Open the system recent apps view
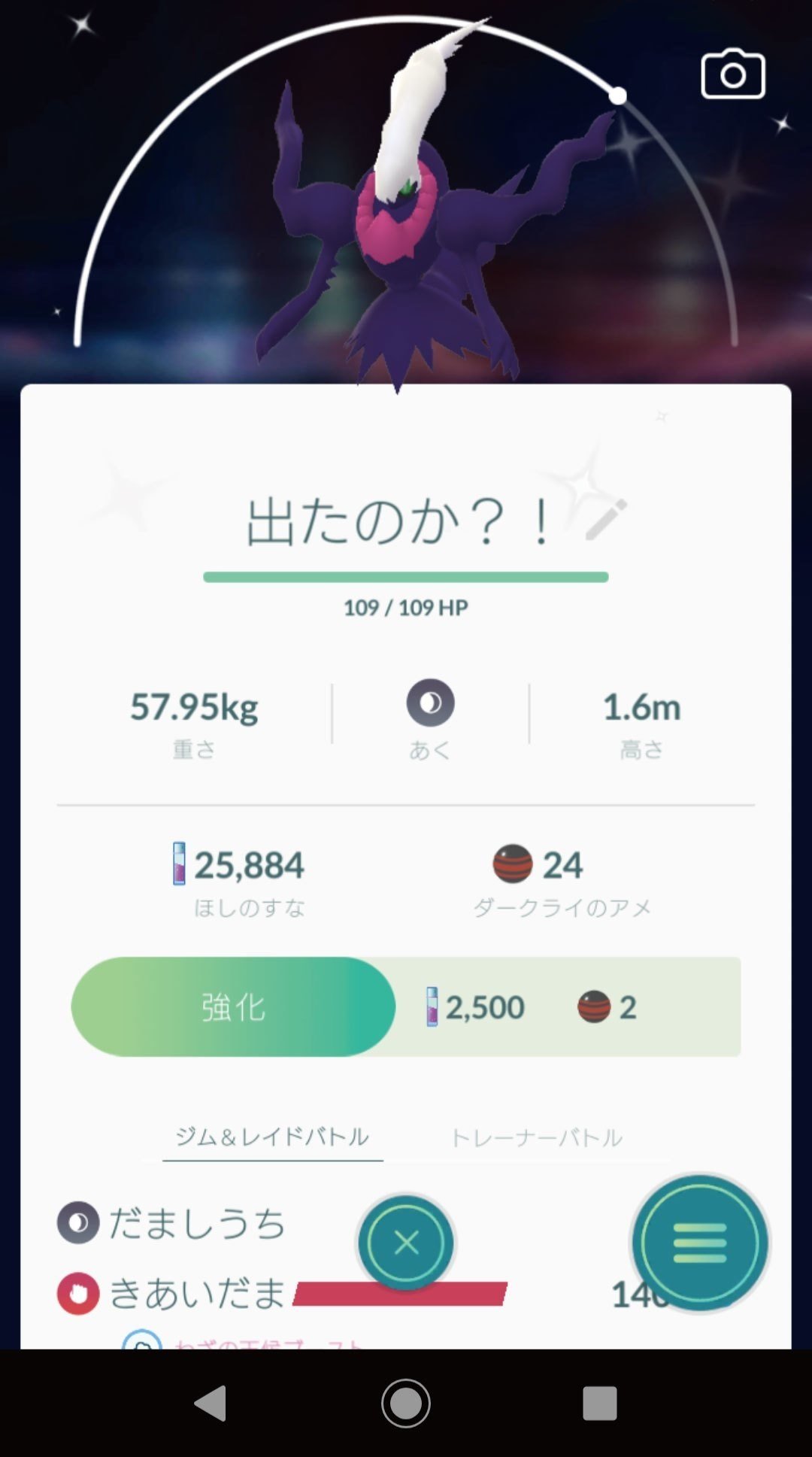This screenshot has width=812, height=1457. pyautogui.click(x=599, y=1403)
